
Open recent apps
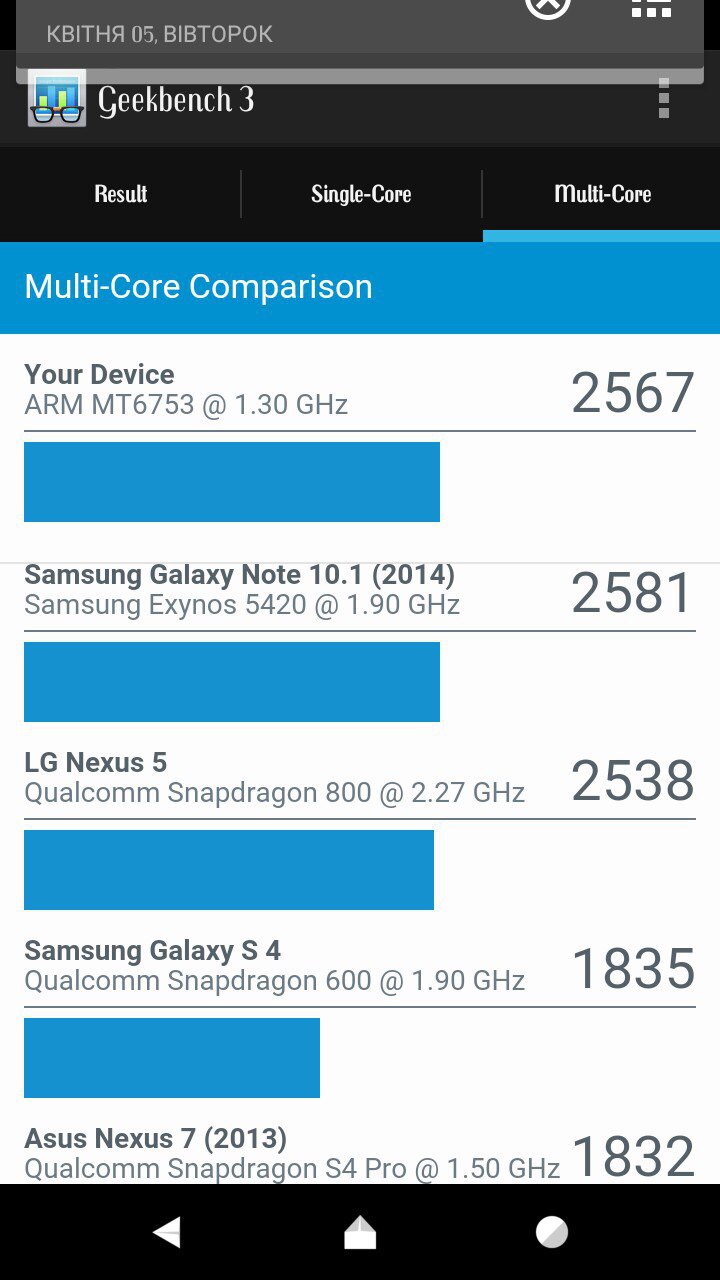coord(551,1232)
